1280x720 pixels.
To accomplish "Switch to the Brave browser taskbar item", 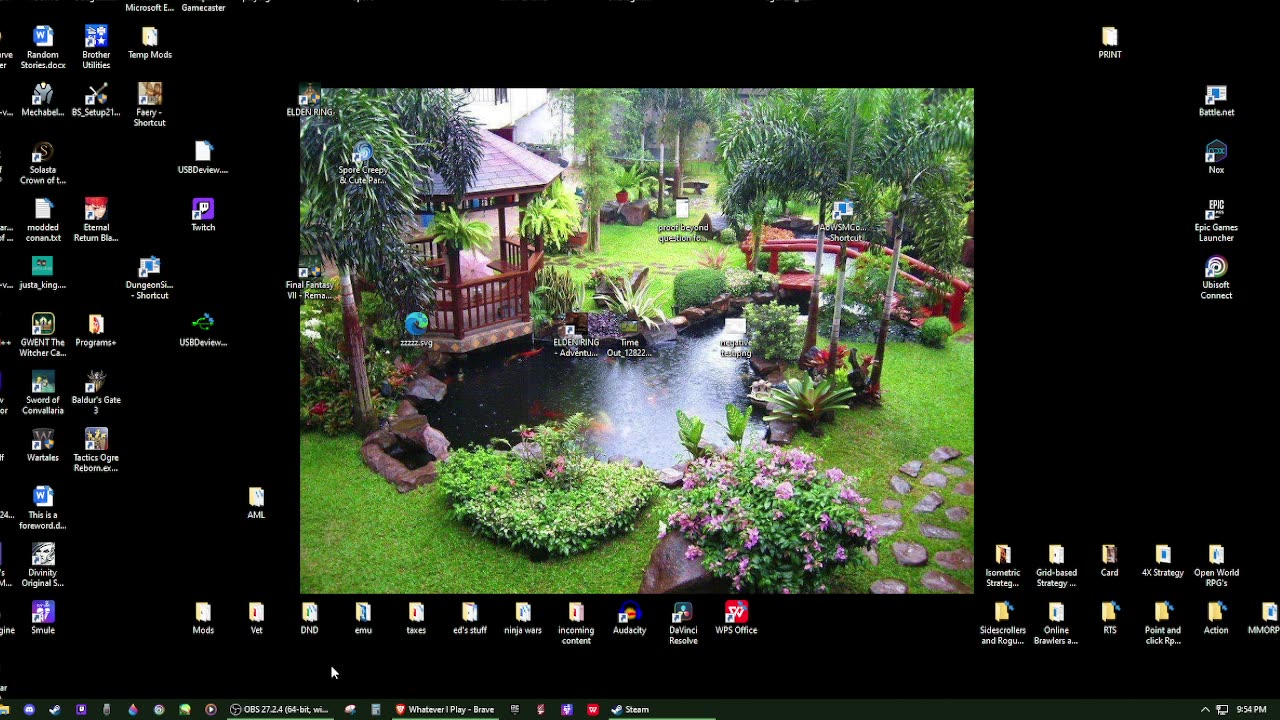I will (x=444, y=709).
